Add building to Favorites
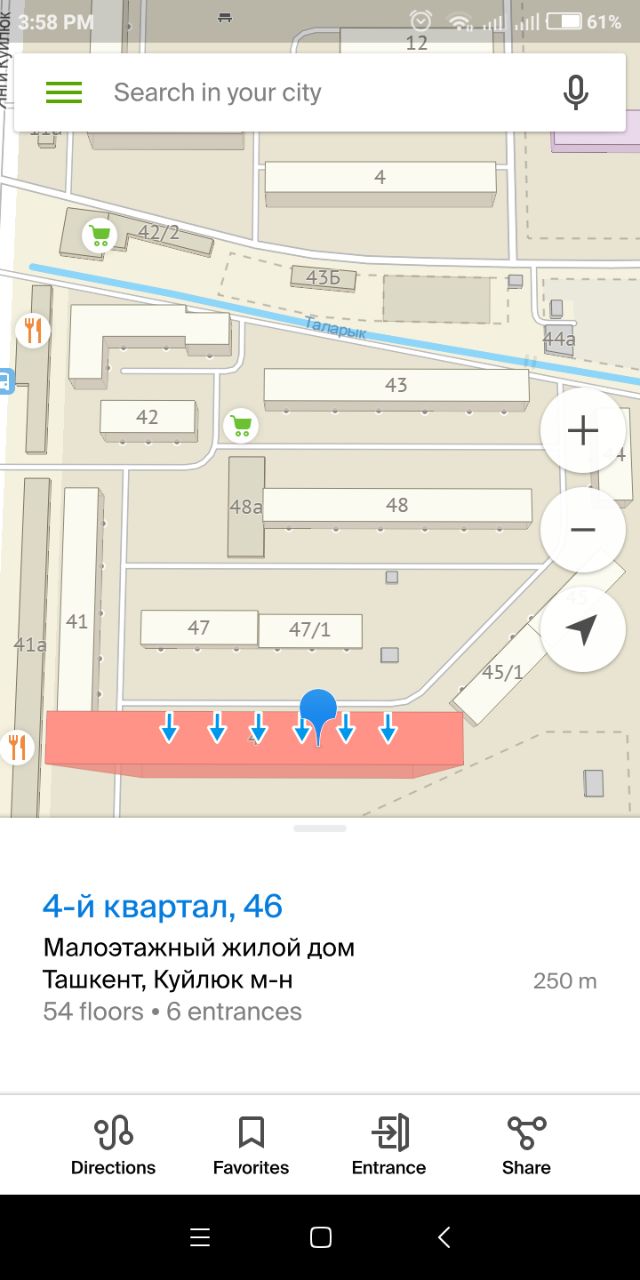Viewport: 640px width, 1280px height. click(x=251, y=1146)
